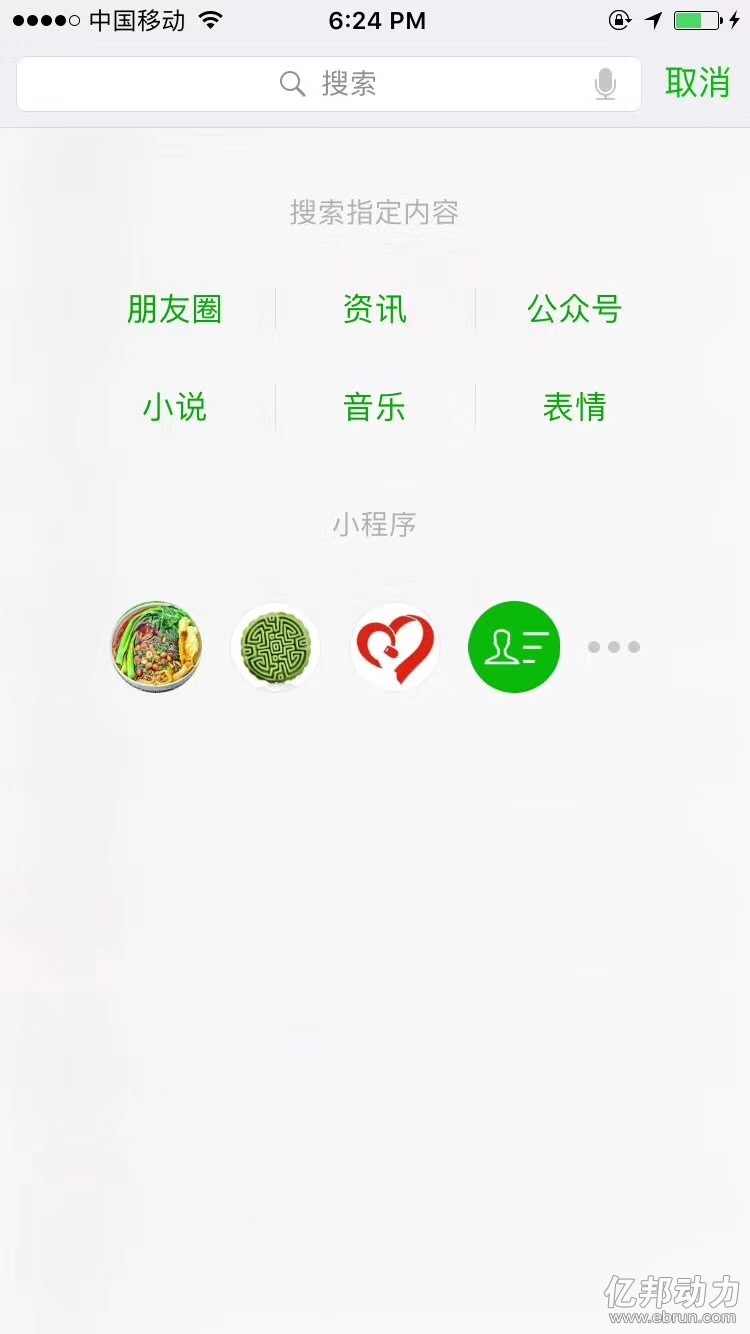Search within 朋友圈

(x=174, y=309)
